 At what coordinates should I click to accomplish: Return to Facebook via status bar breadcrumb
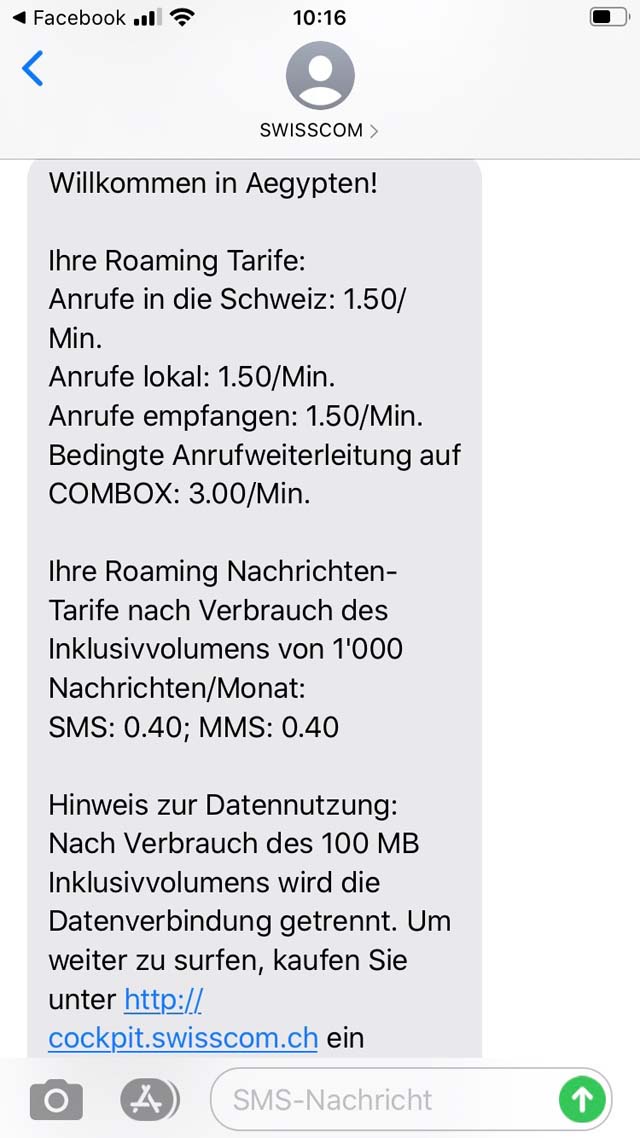pyautogui.click(x=69, y=17)
